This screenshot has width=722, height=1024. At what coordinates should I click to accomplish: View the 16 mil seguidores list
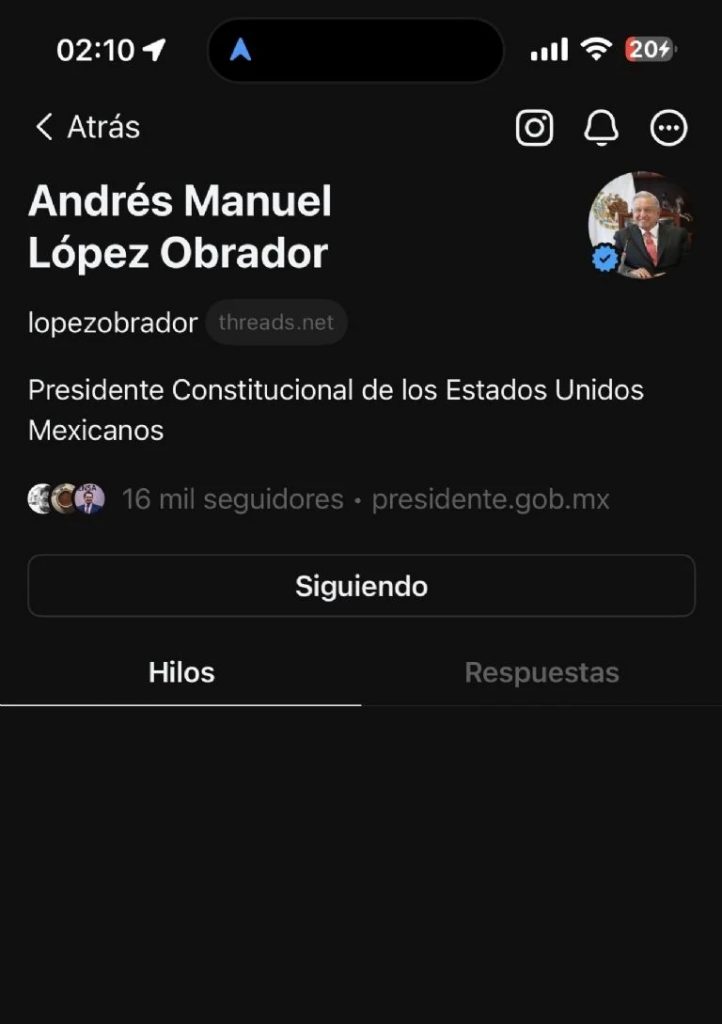pos(232,499)
